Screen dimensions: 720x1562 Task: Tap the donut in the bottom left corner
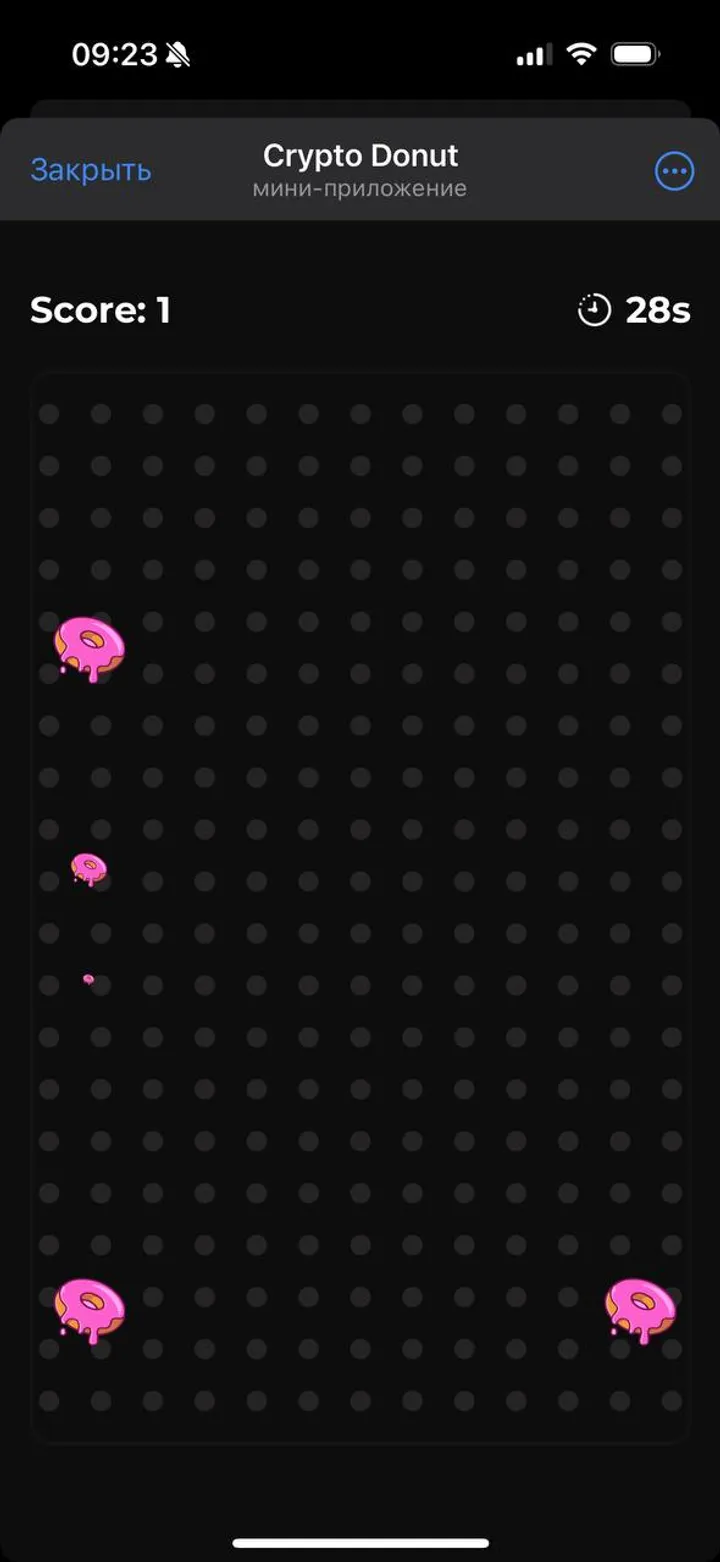[x=90, y=1308]
